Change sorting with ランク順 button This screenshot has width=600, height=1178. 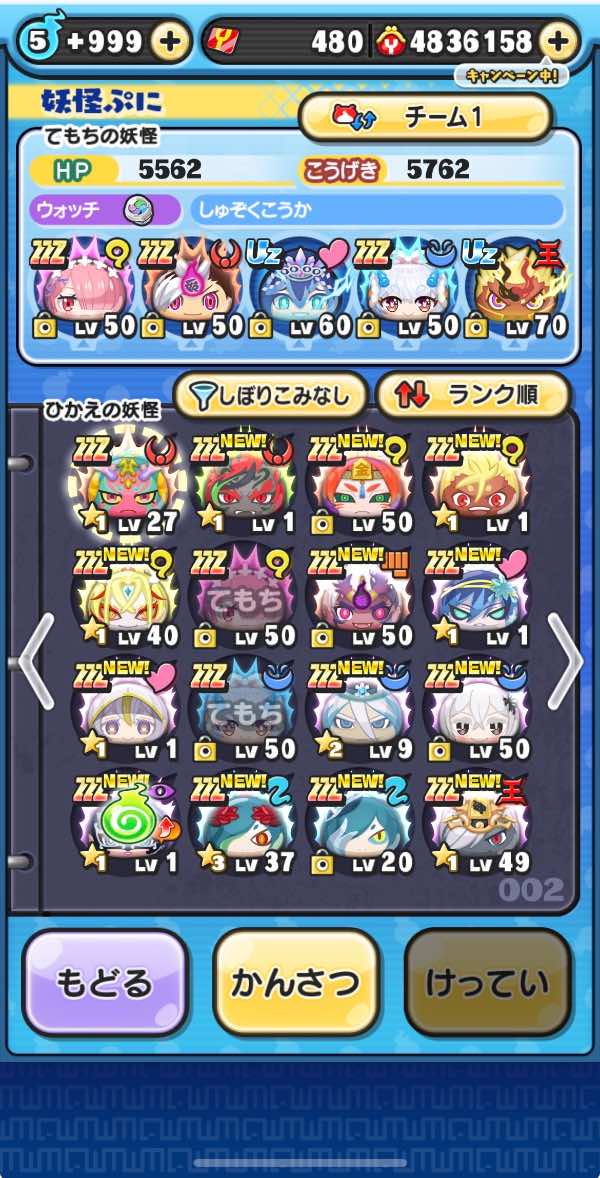[x=472, y=396]
